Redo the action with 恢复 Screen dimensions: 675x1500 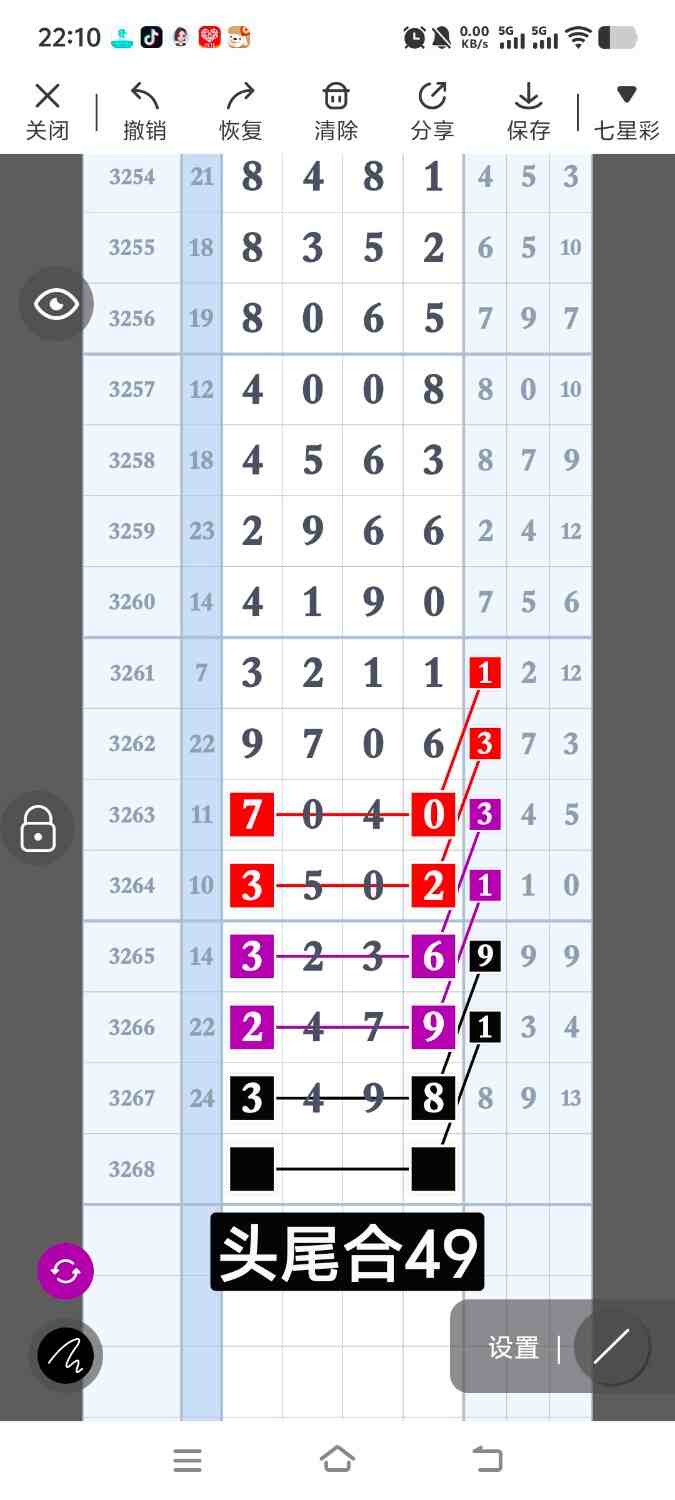coord(240,111)
